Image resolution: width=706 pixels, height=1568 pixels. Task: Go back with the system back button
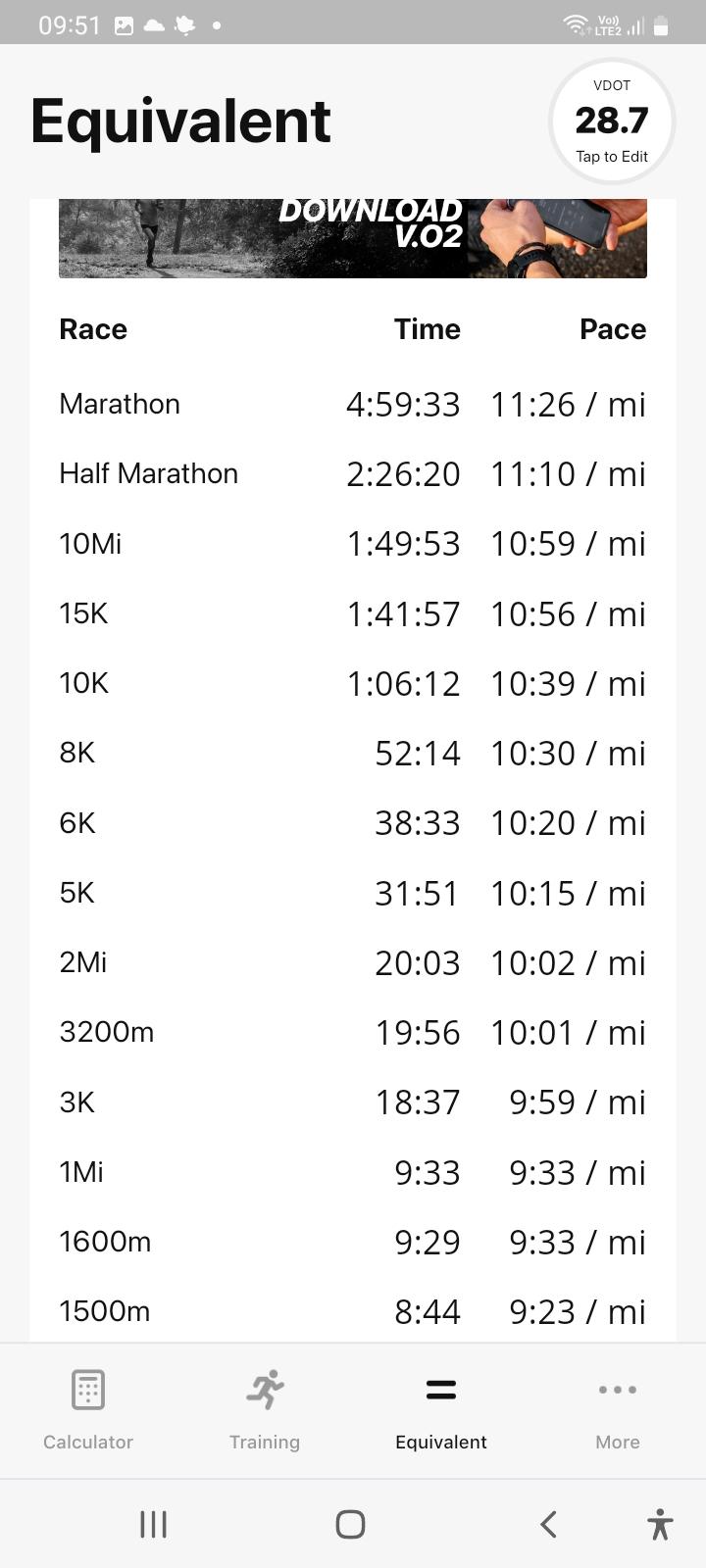[548, 1524]
